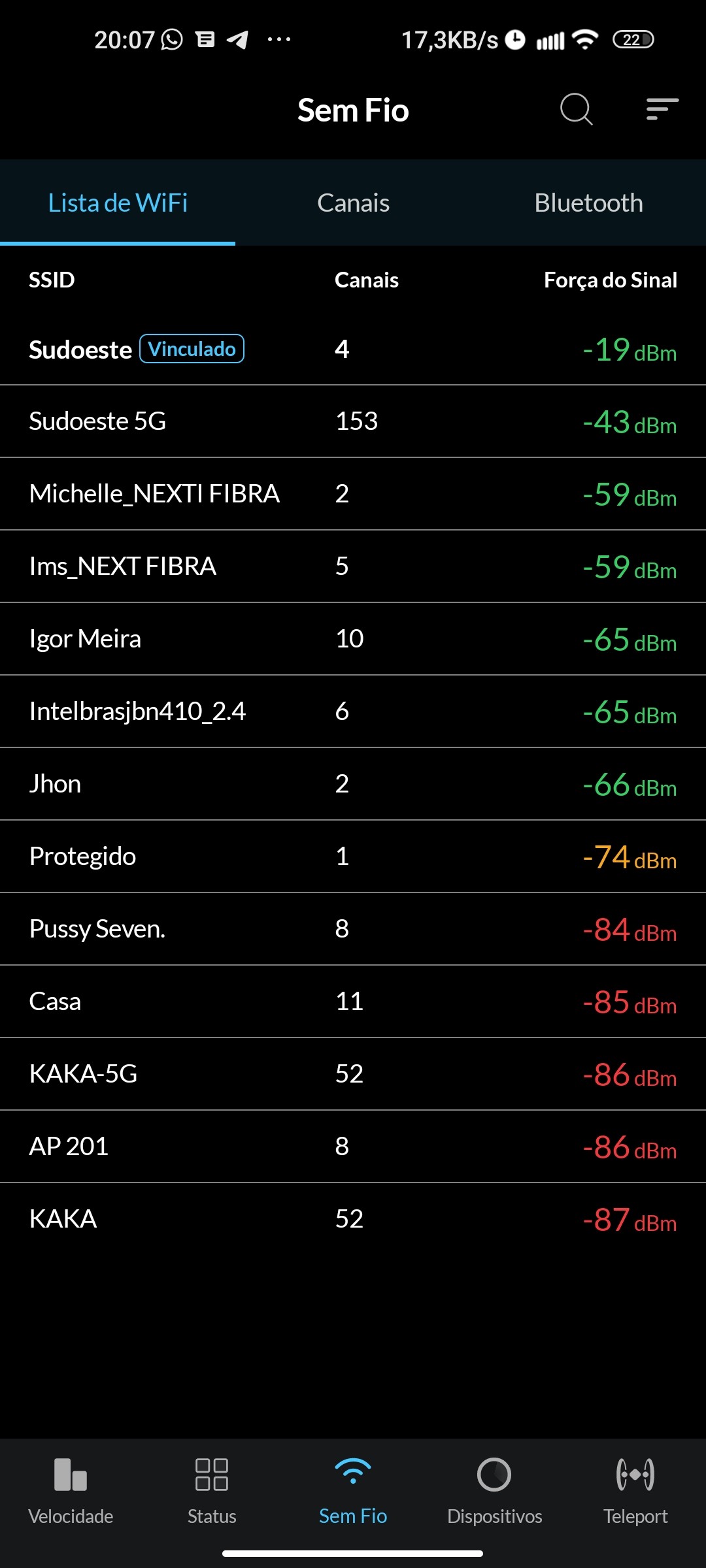Open the sort and filter menu
The image size is (706, 1568).
coord(662,109)
